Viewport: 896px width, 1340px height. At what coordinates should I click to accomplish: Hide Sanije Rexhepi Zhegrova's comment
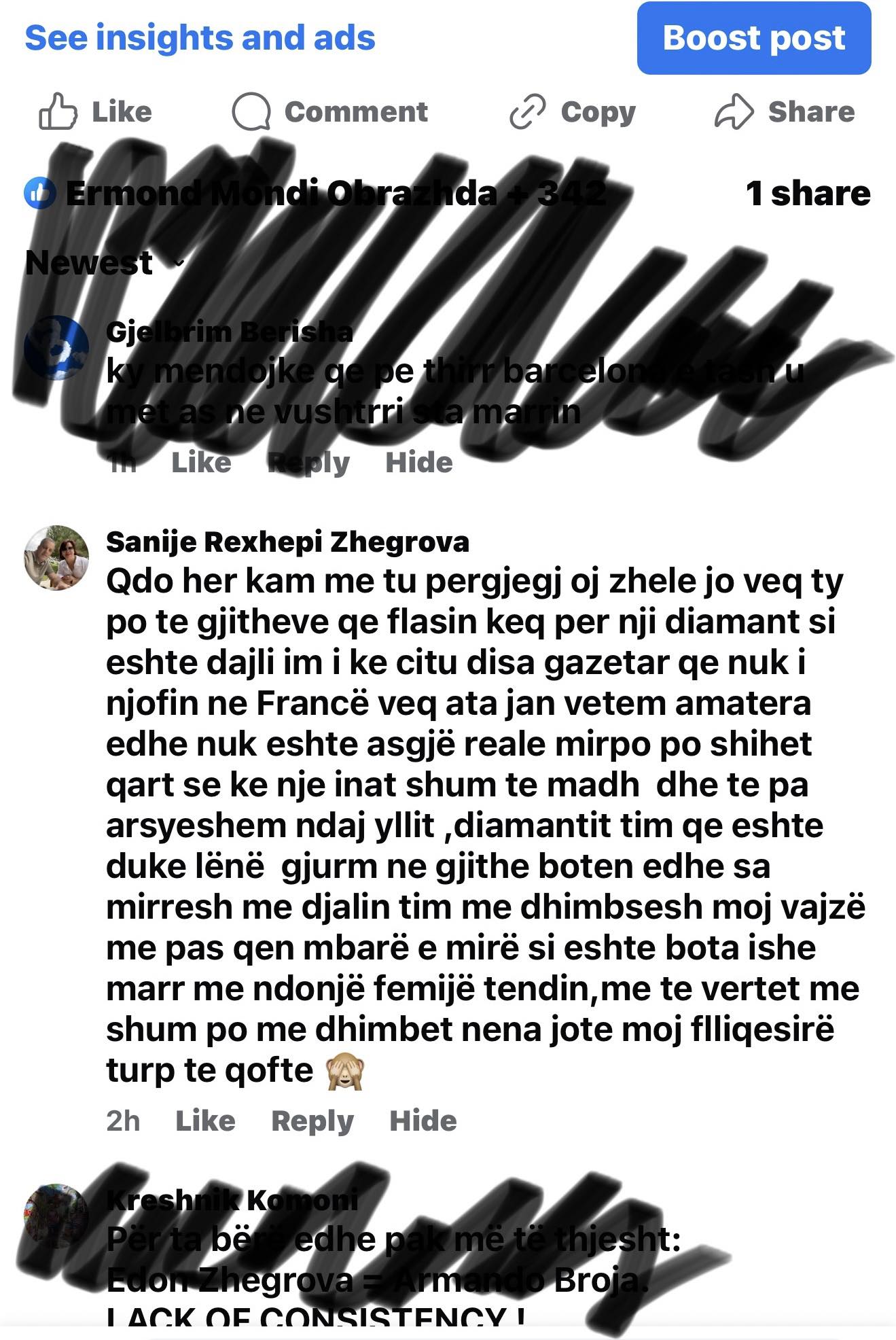point(423,1121)
